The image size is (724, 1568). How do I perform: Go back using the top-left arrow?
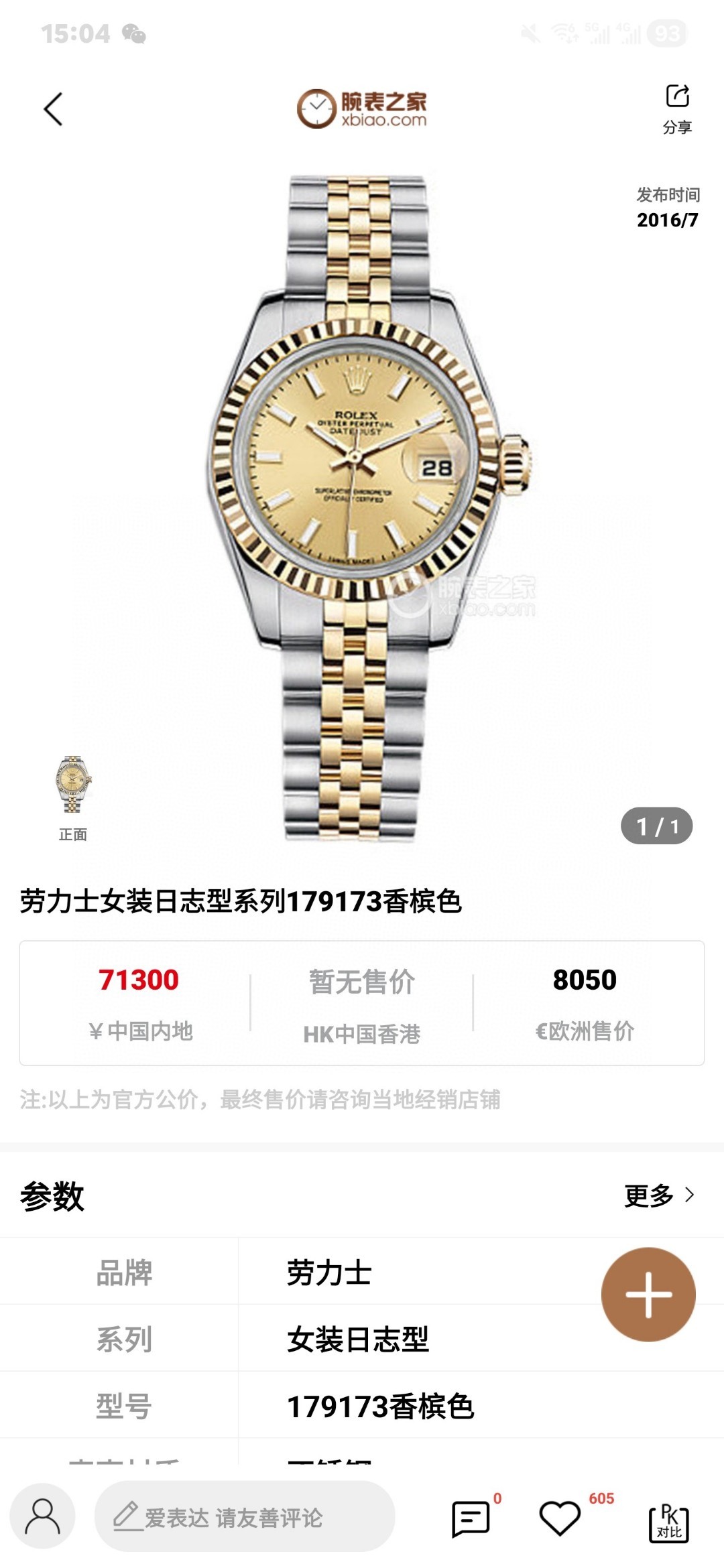coord(54,109)
